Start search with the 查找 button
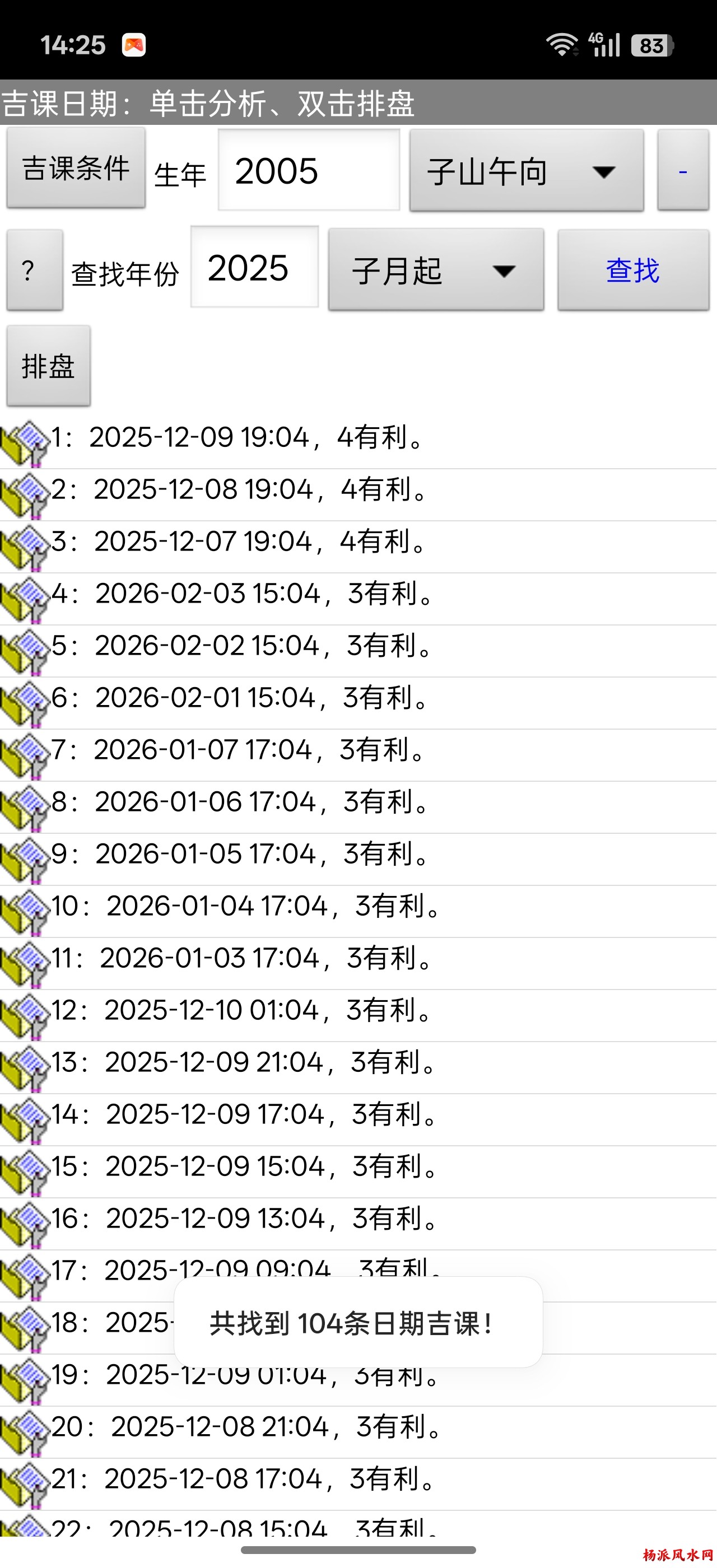The image size is (717, 1568). [x=633, y=270]
